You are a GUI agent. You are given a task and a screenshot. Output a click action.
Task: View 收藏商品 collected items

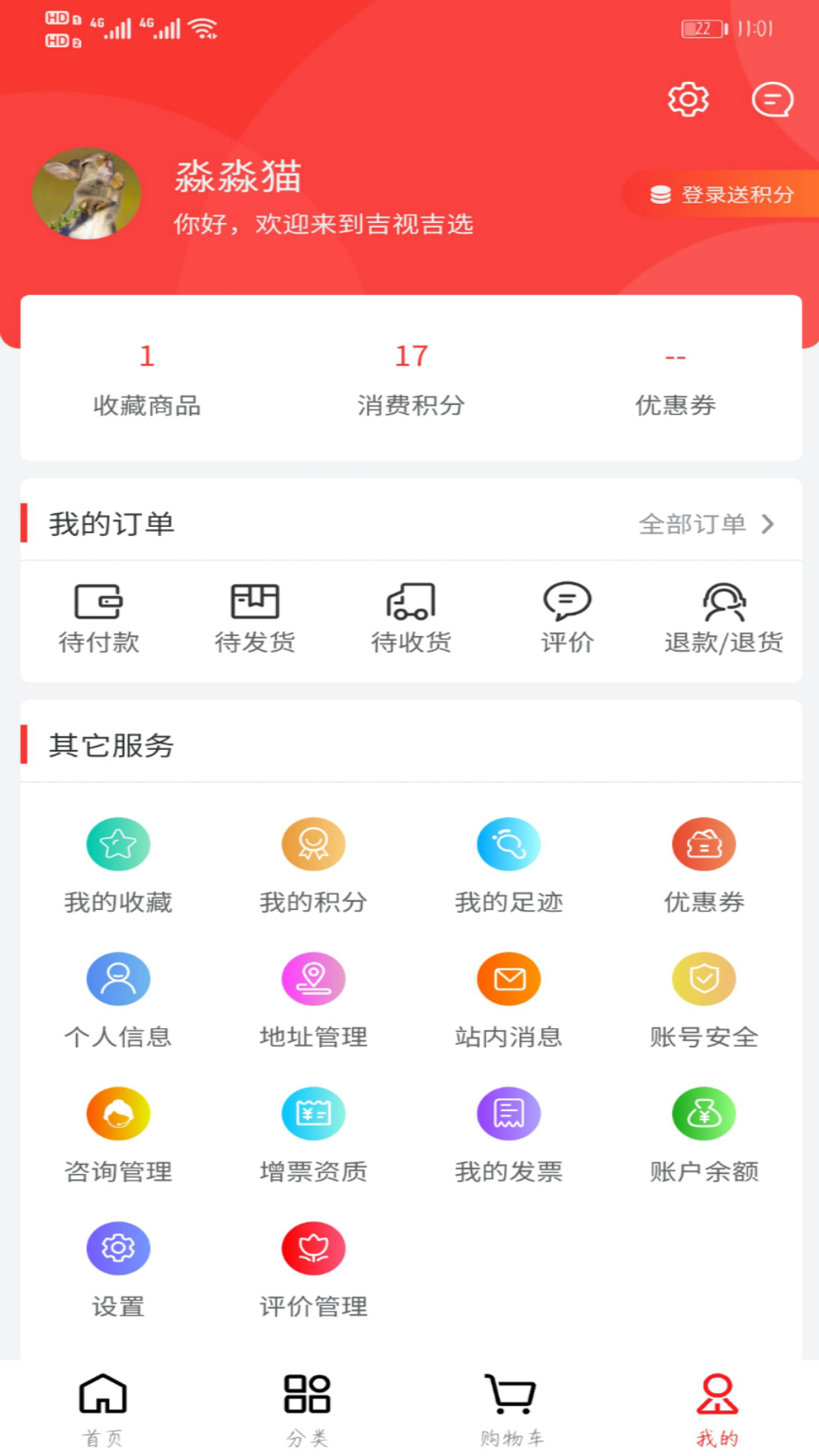[x=147, y=379]
